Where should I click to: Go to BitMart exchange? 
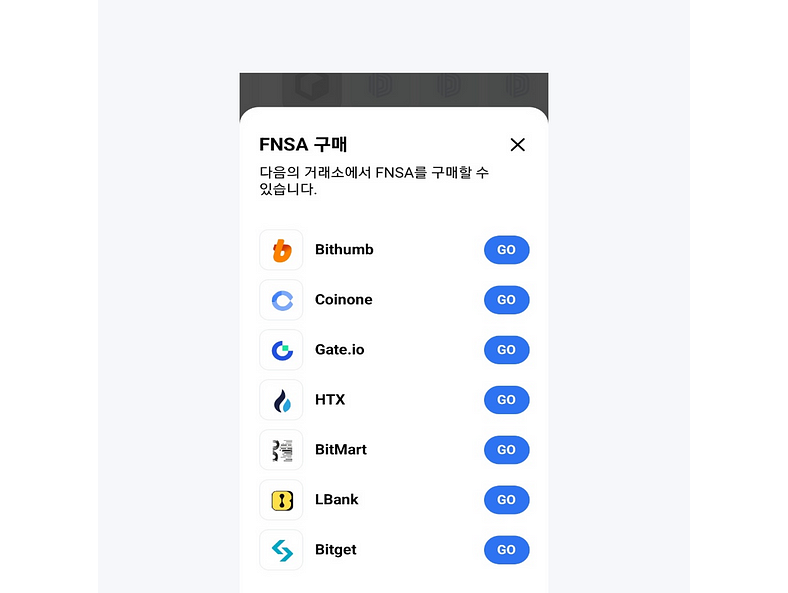[x=506, y=450]
